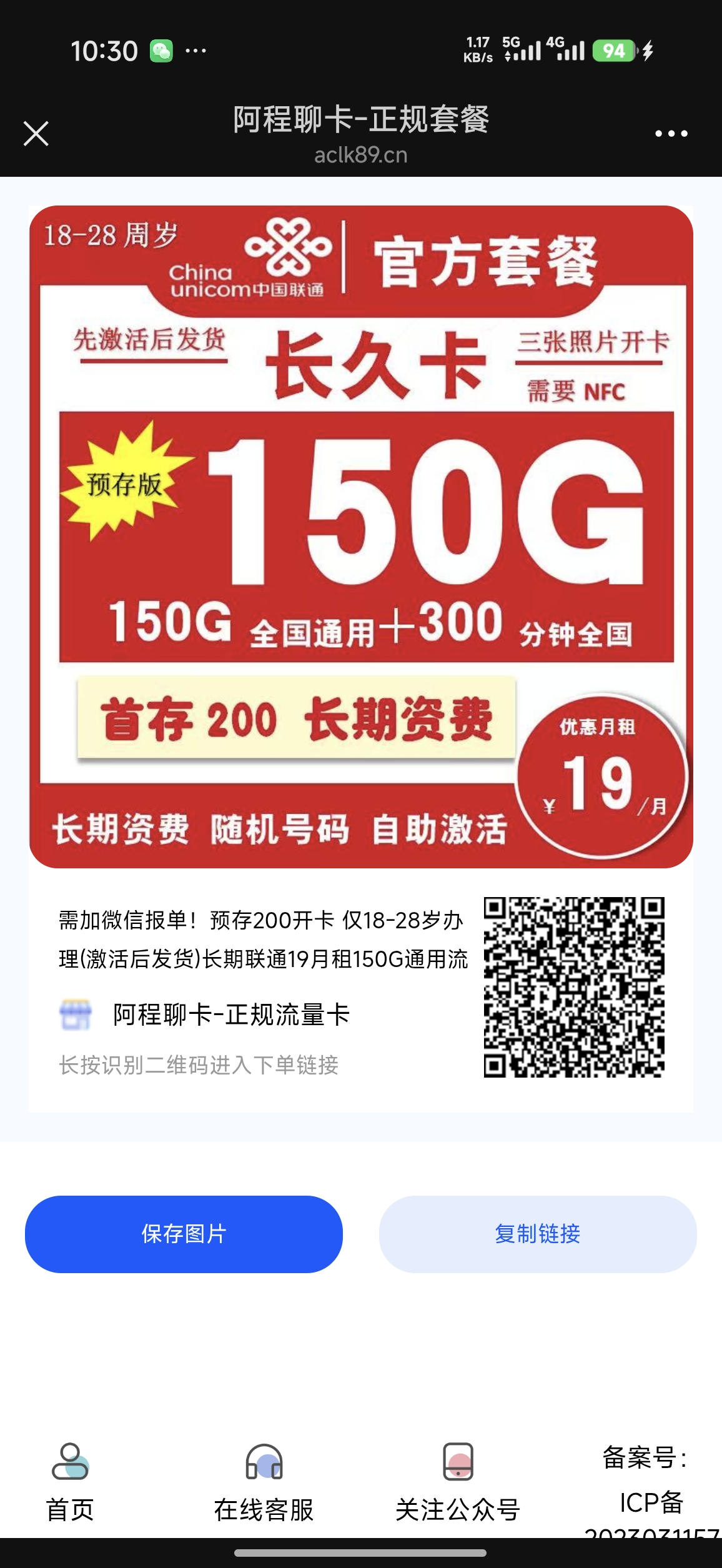Viewport: 722px width, 1568px height.
Task: Open the three-dot overflow menu
Action: pyautogui.click(x=671, y=134)
